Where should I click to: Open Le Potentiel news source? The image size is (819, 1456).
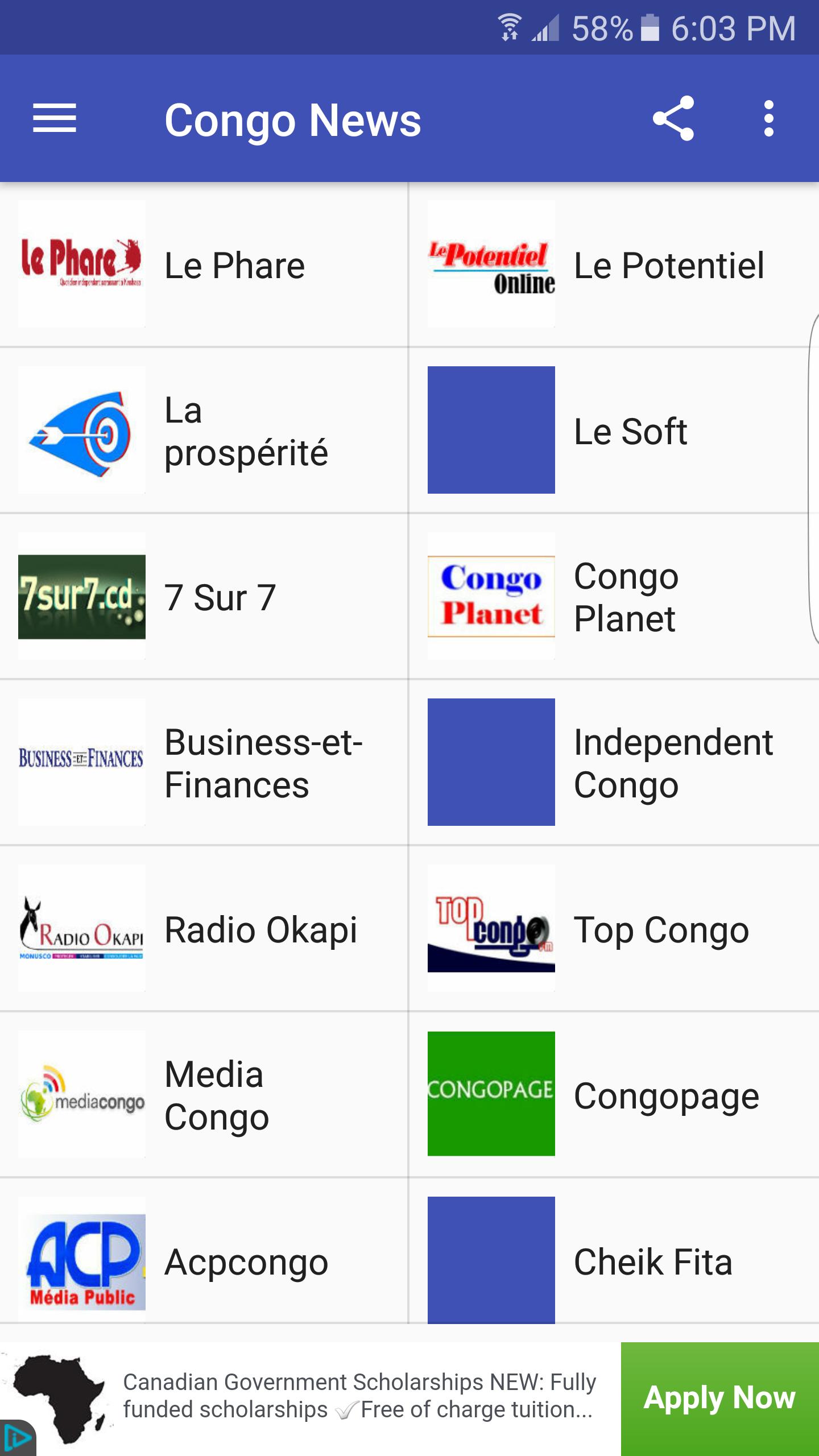point(614,264)
